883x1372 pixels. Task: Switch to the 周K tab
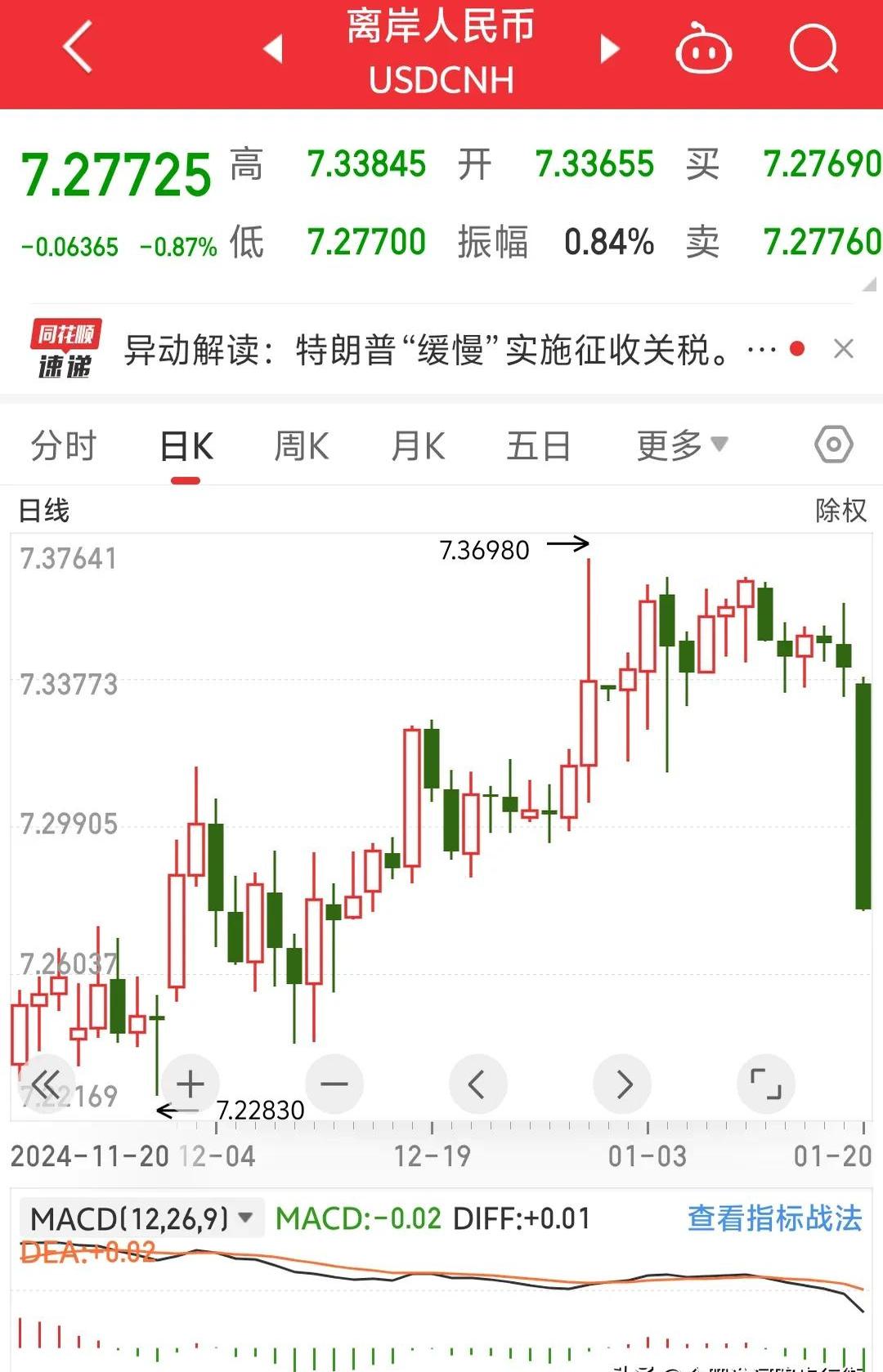click(x=301, y=444)
